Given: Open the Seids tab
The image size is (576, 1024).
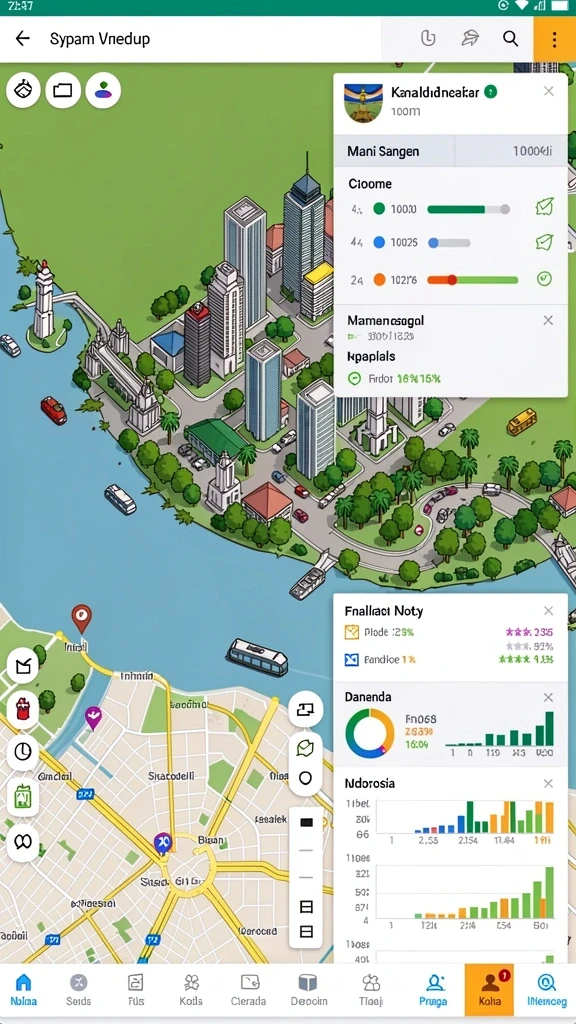Looking at the screenshot, I should (x=78, y=989).
